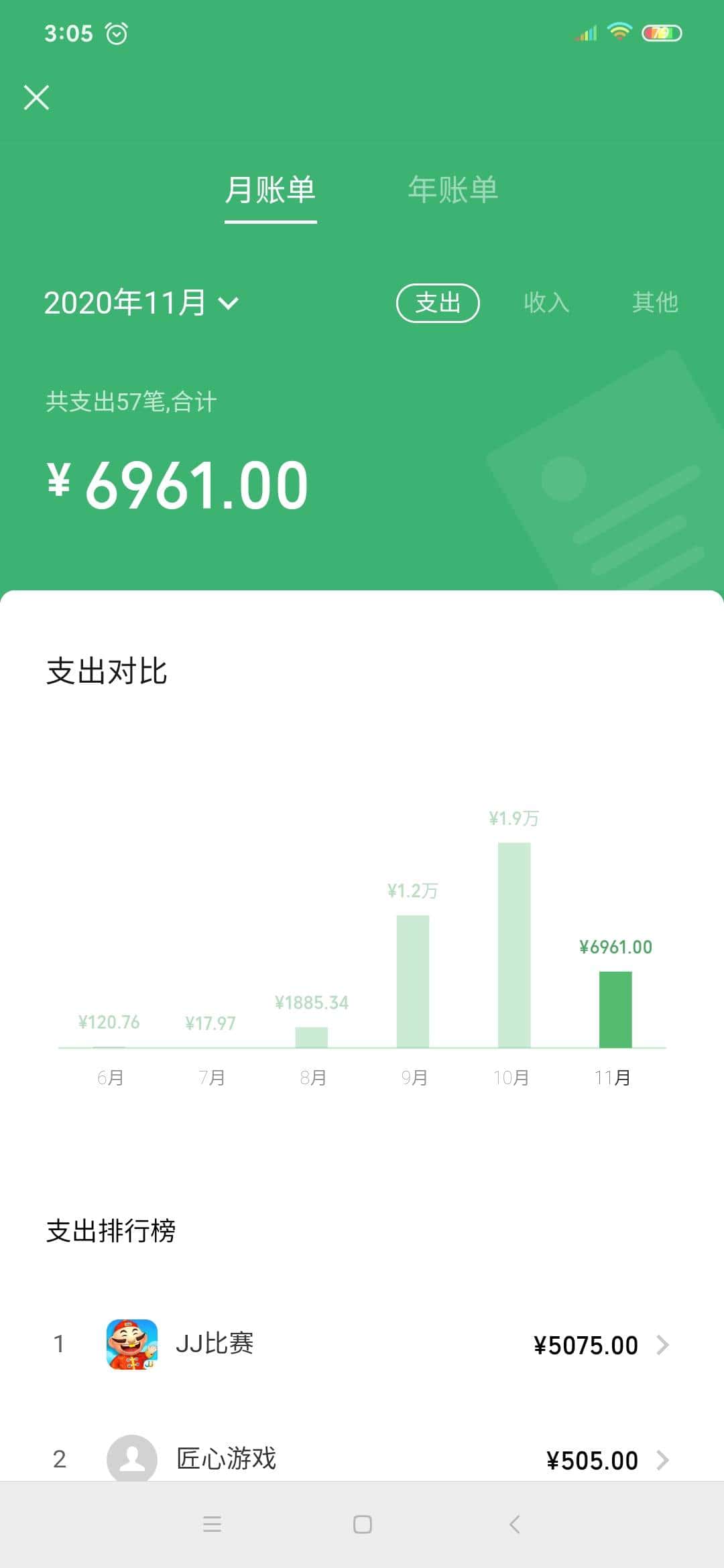Viewport: 724px width, 1568px height.
Task: Switch to the 其他 filter
Action: click(656, 303)
